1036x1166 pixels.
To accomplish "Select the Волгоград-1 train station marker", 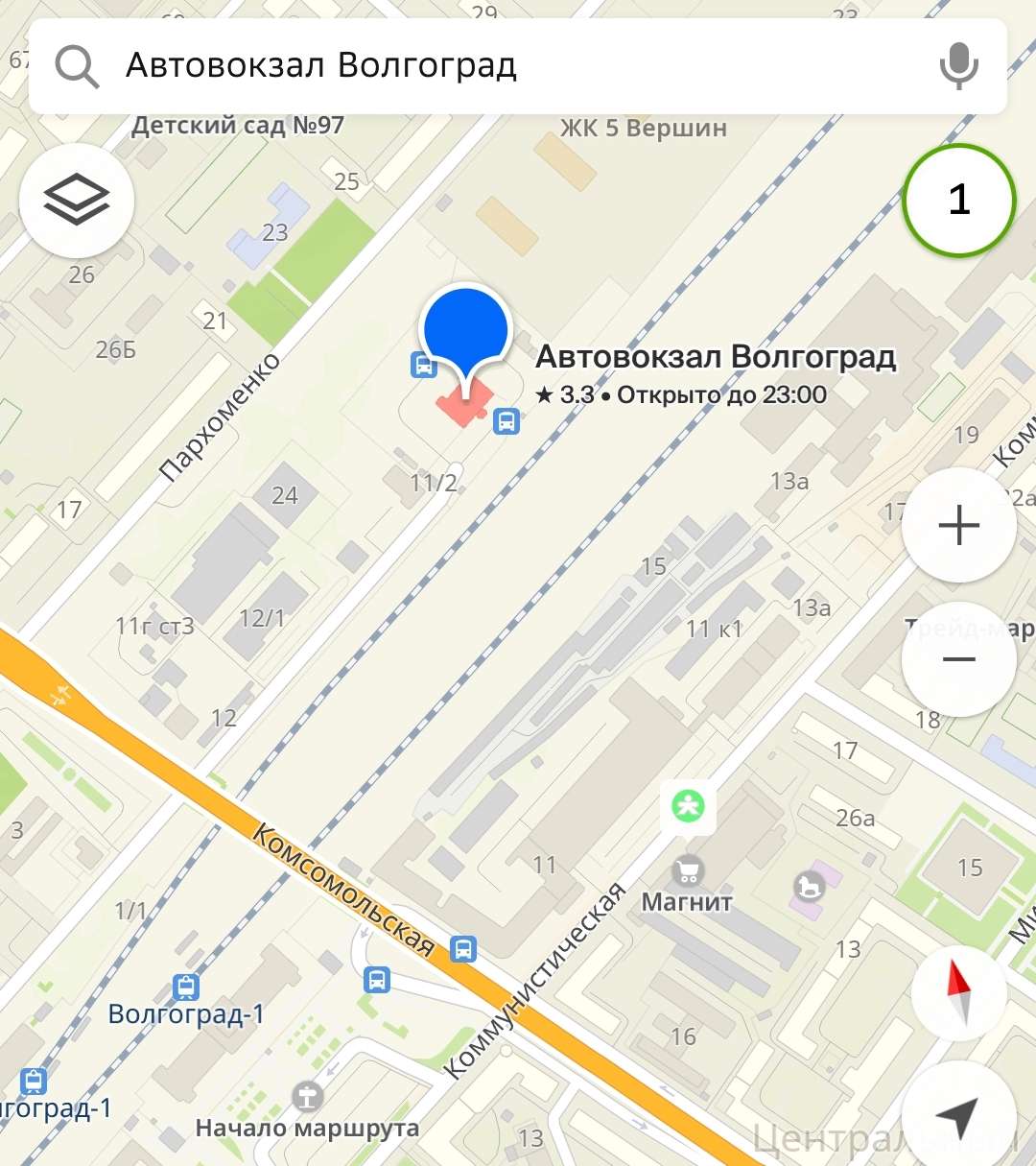I will click(x=186, y=986).
